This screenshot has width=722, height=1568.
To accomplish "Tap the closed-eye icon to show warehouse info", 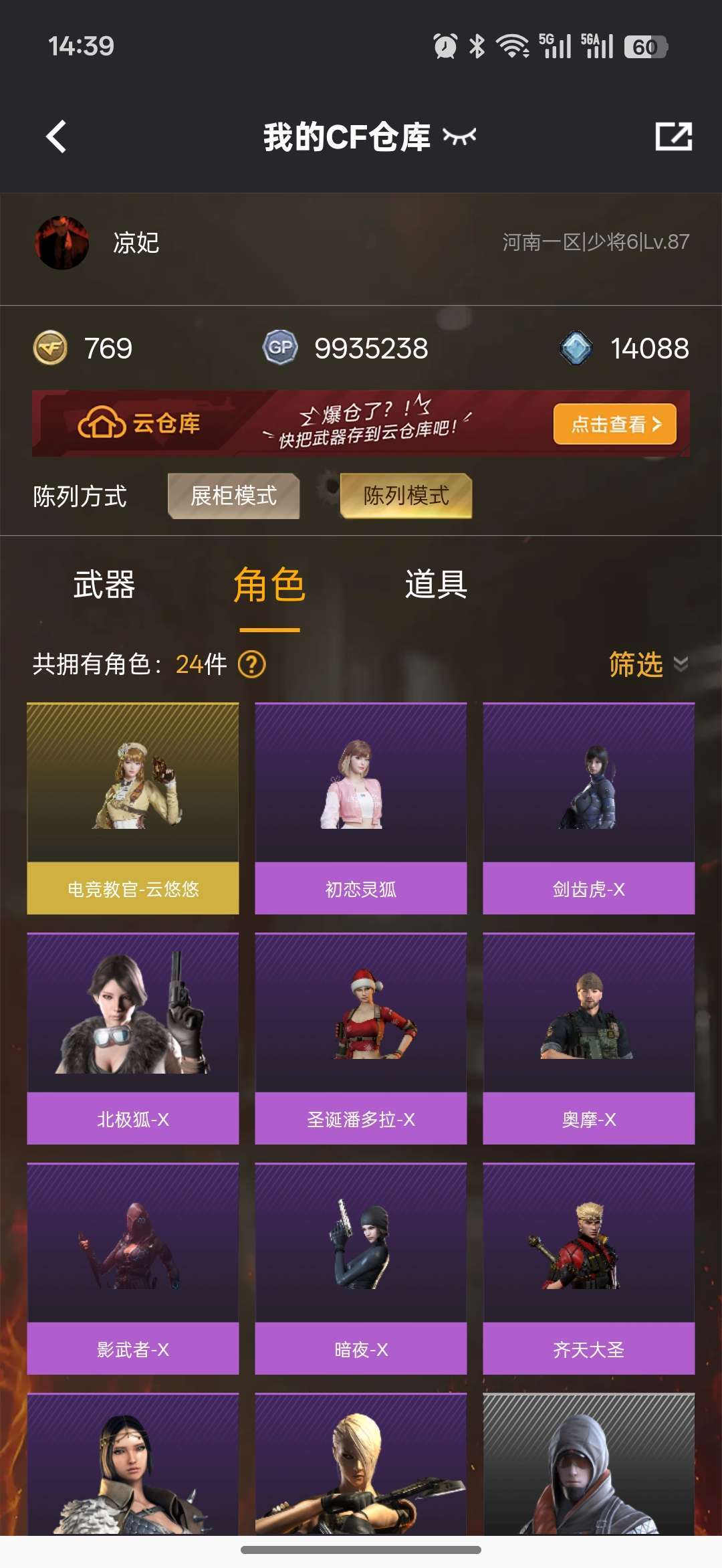I will (460, 136).
